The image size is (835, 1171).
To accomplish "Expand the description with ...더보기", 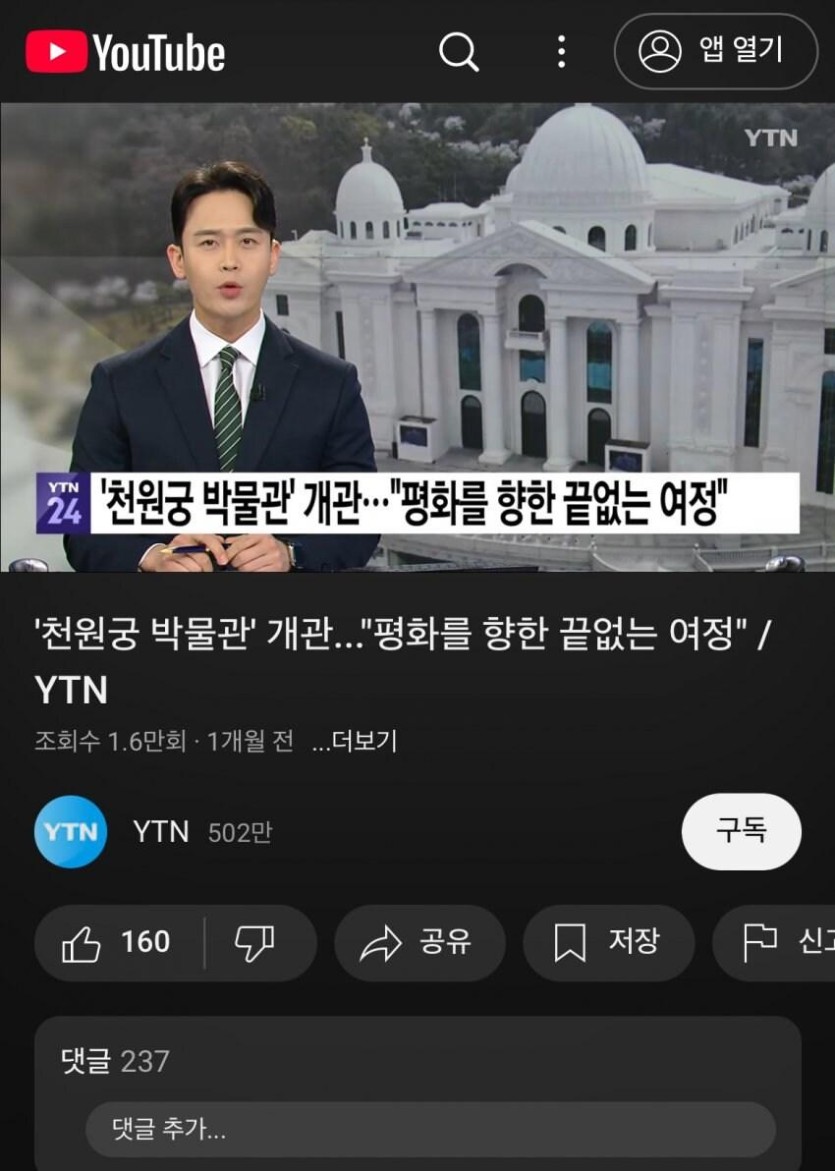I will click(354, 742).
